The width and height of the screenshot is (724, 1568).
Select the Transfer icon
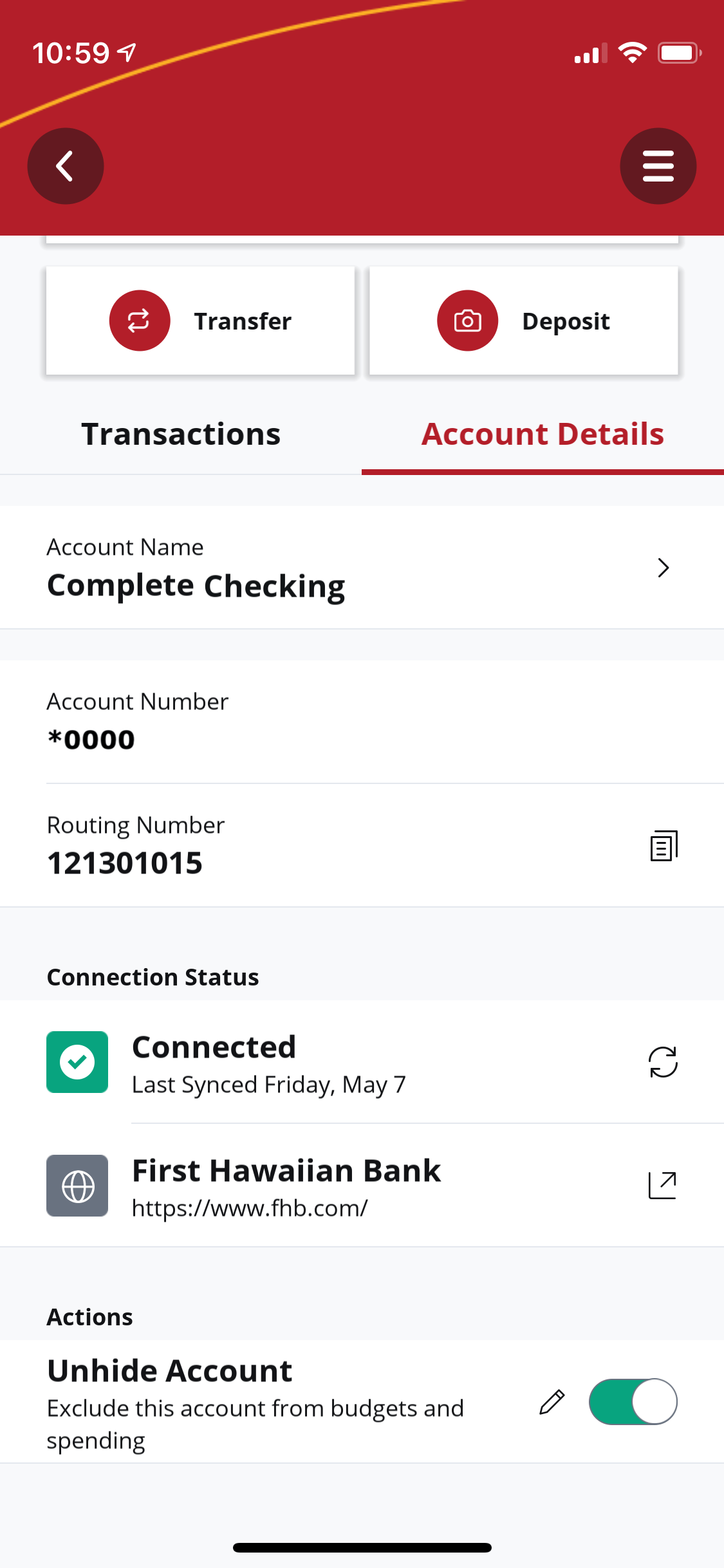pyautogui.click(x=140, y=320)
